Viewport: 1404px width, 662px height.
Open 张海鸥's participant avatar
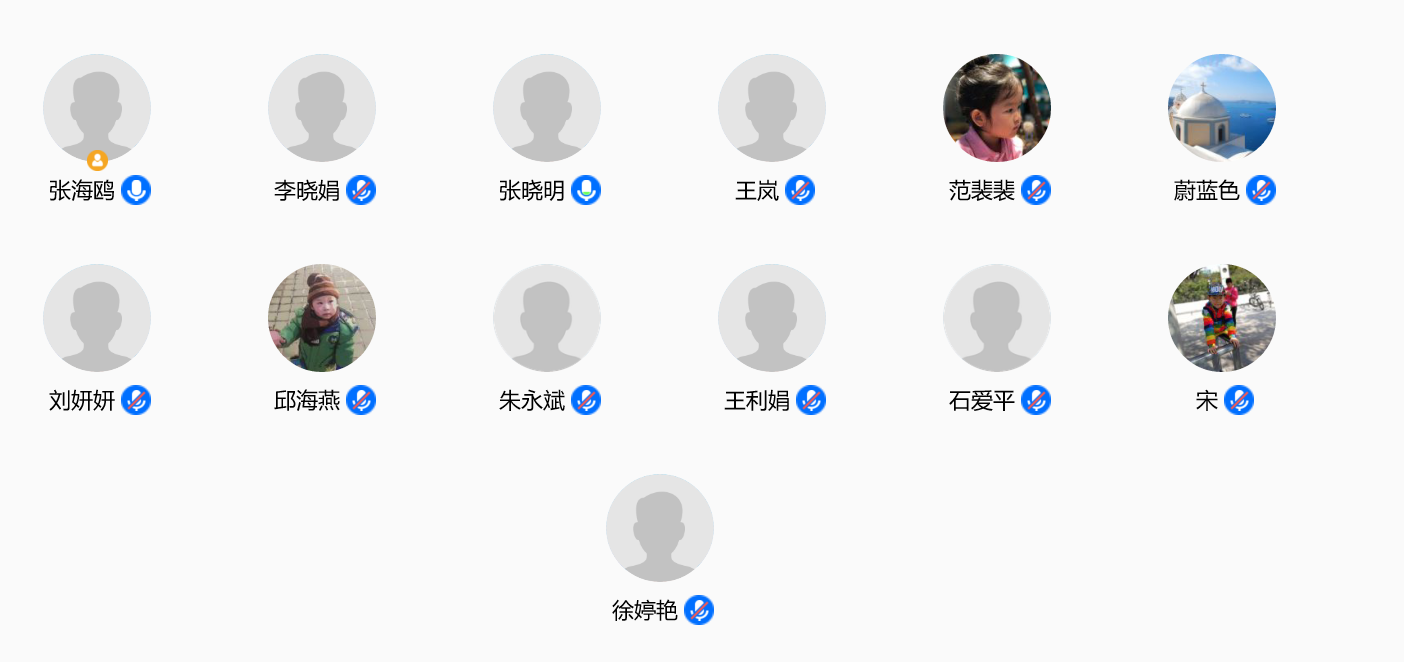click(97, 107)
